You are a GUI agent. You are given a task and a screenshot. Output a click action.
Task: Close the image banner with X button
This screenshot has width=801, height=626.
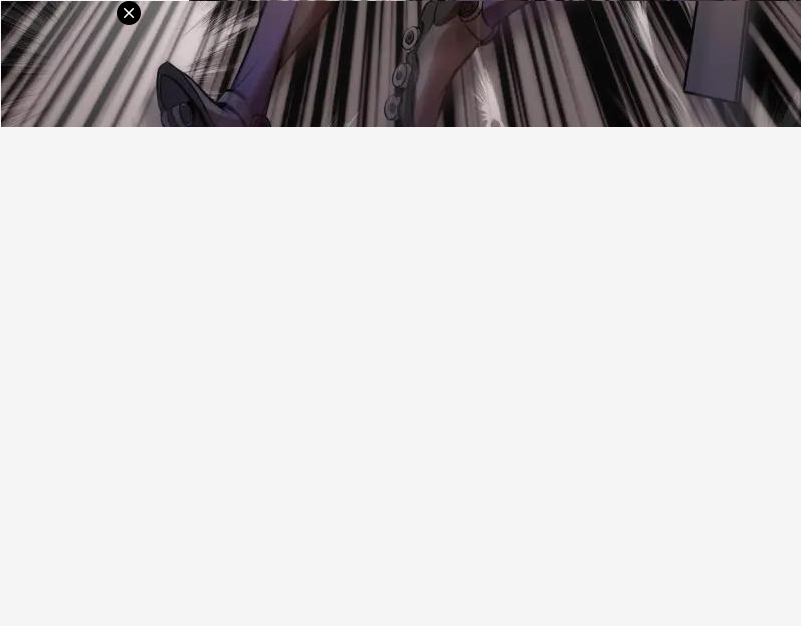coord(129,13)
